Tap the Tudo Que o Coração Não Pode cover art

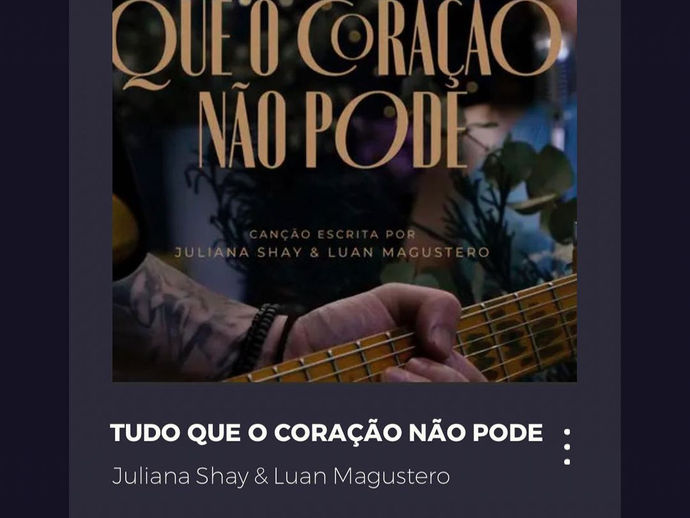tap(344, 190)
